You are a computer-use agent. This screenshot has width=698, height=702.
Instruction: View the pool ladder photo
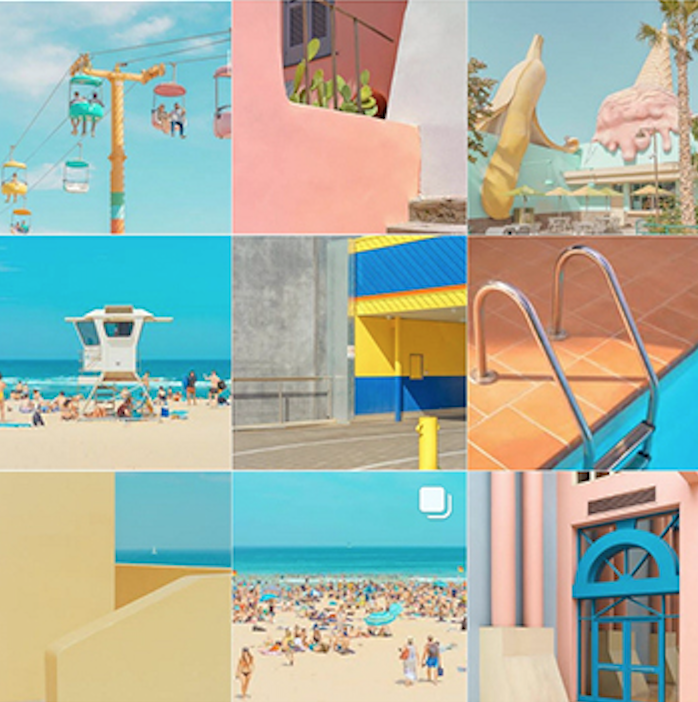pos(582,352)
